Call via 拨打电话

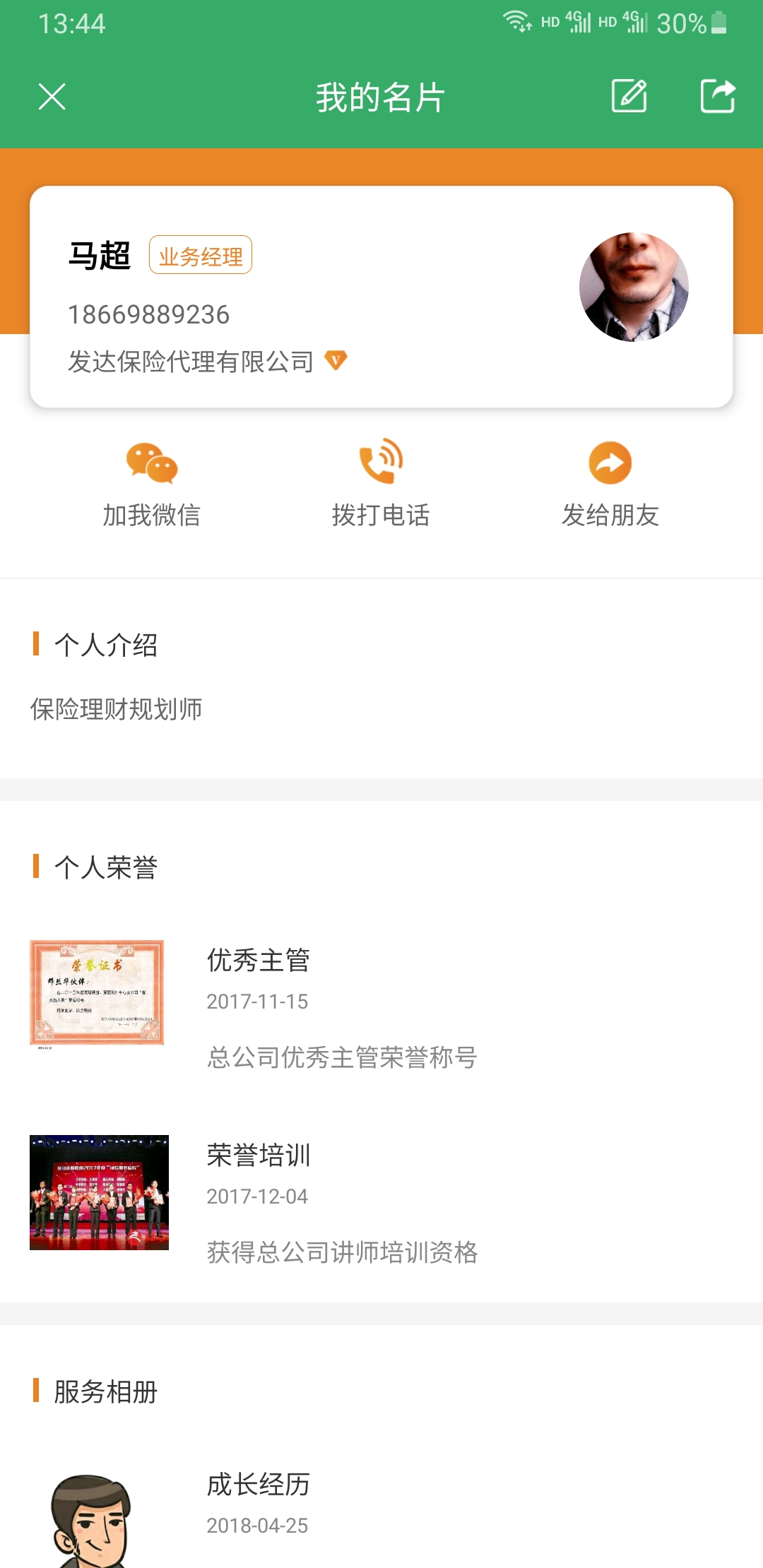pyautogui.click(x=381, y=485)
